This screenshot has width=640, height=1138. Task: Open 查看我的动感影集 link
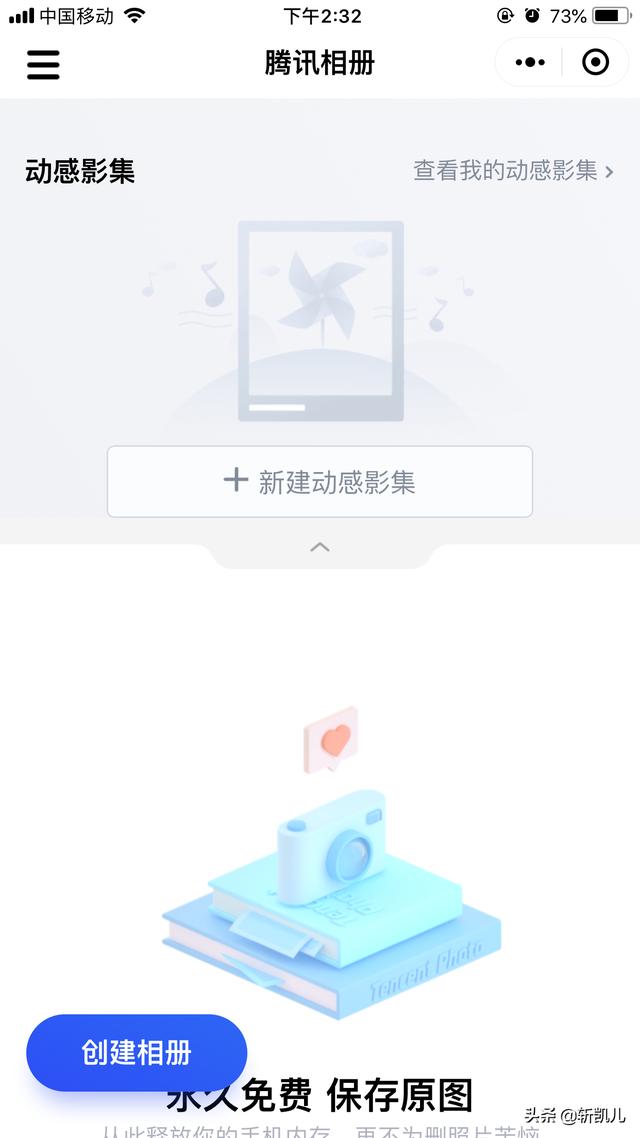tap(513, 171)
